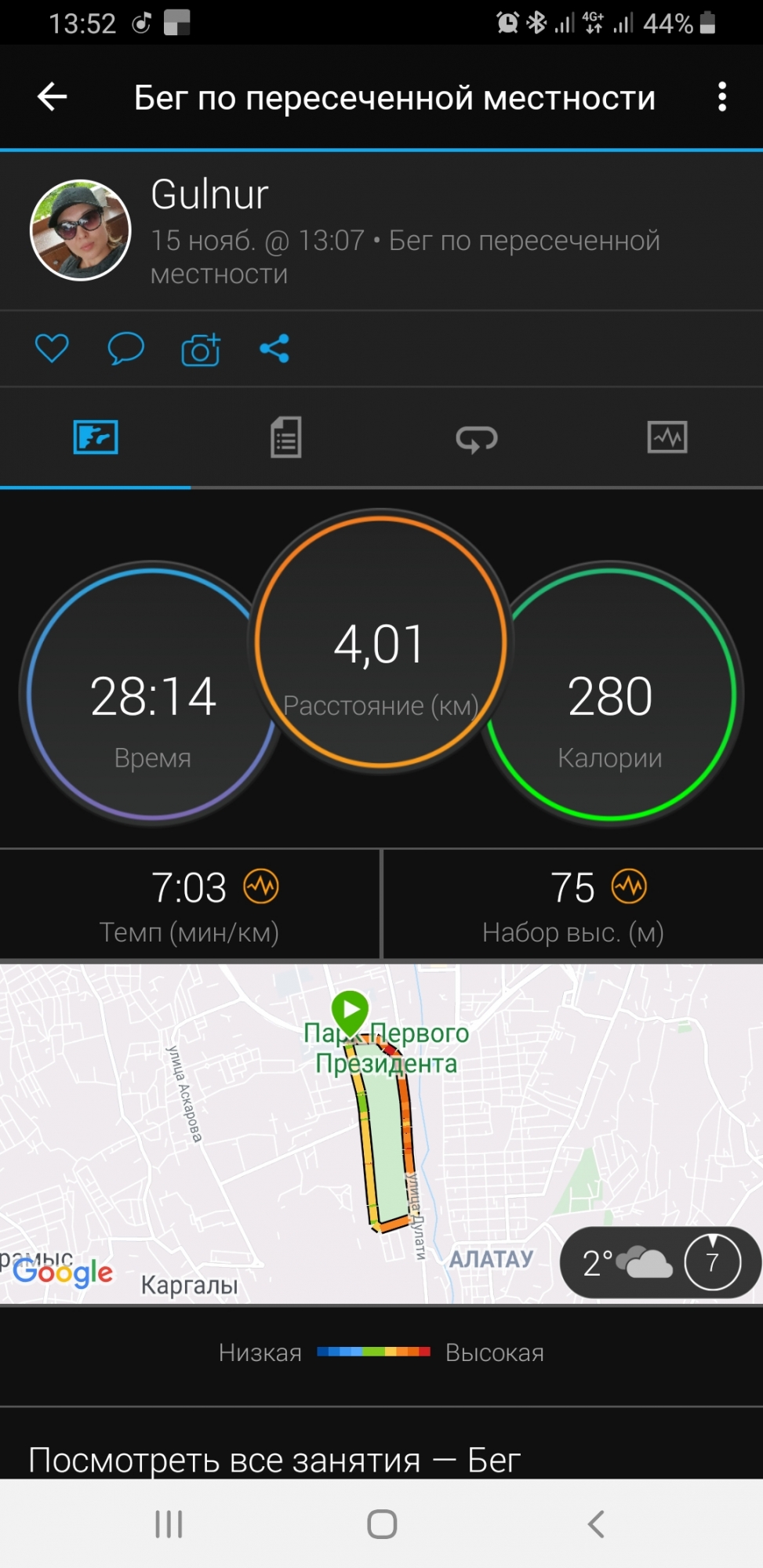Viewport: 763px width, 1568px height.
Task: Switch to the charts tab
Action: (x=667, y=437)
